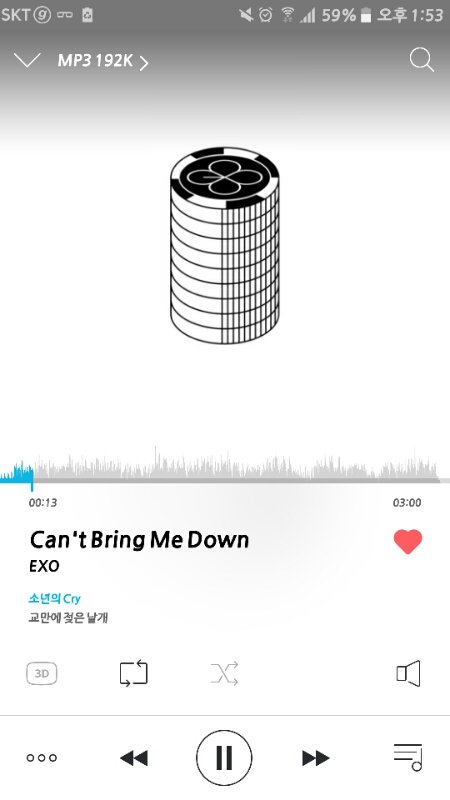Open the EXO artist page
The height and width of the screenshot is (800, 450).
(44, 566)
